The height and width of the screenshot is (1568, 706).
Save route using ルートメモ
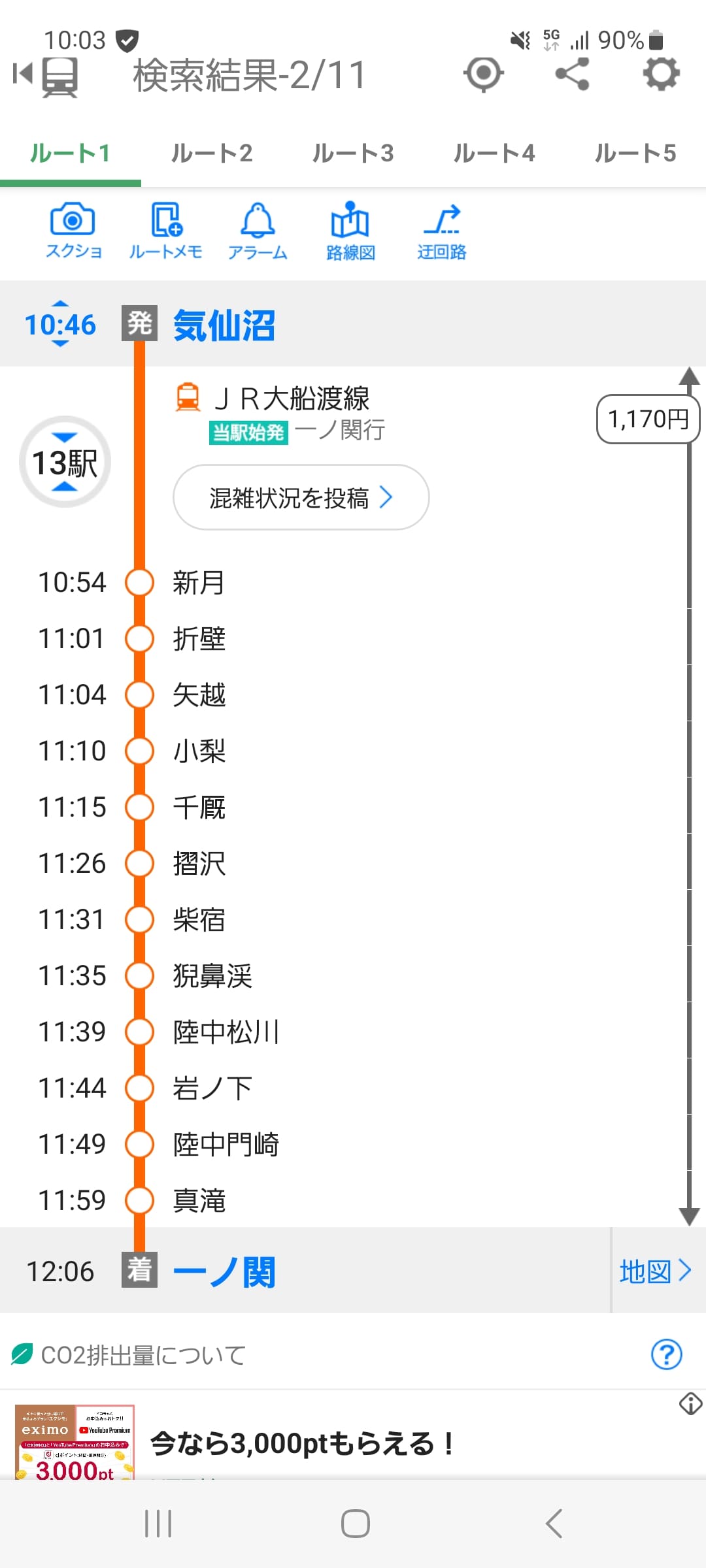pyautogui.click(x=165, y=231)
